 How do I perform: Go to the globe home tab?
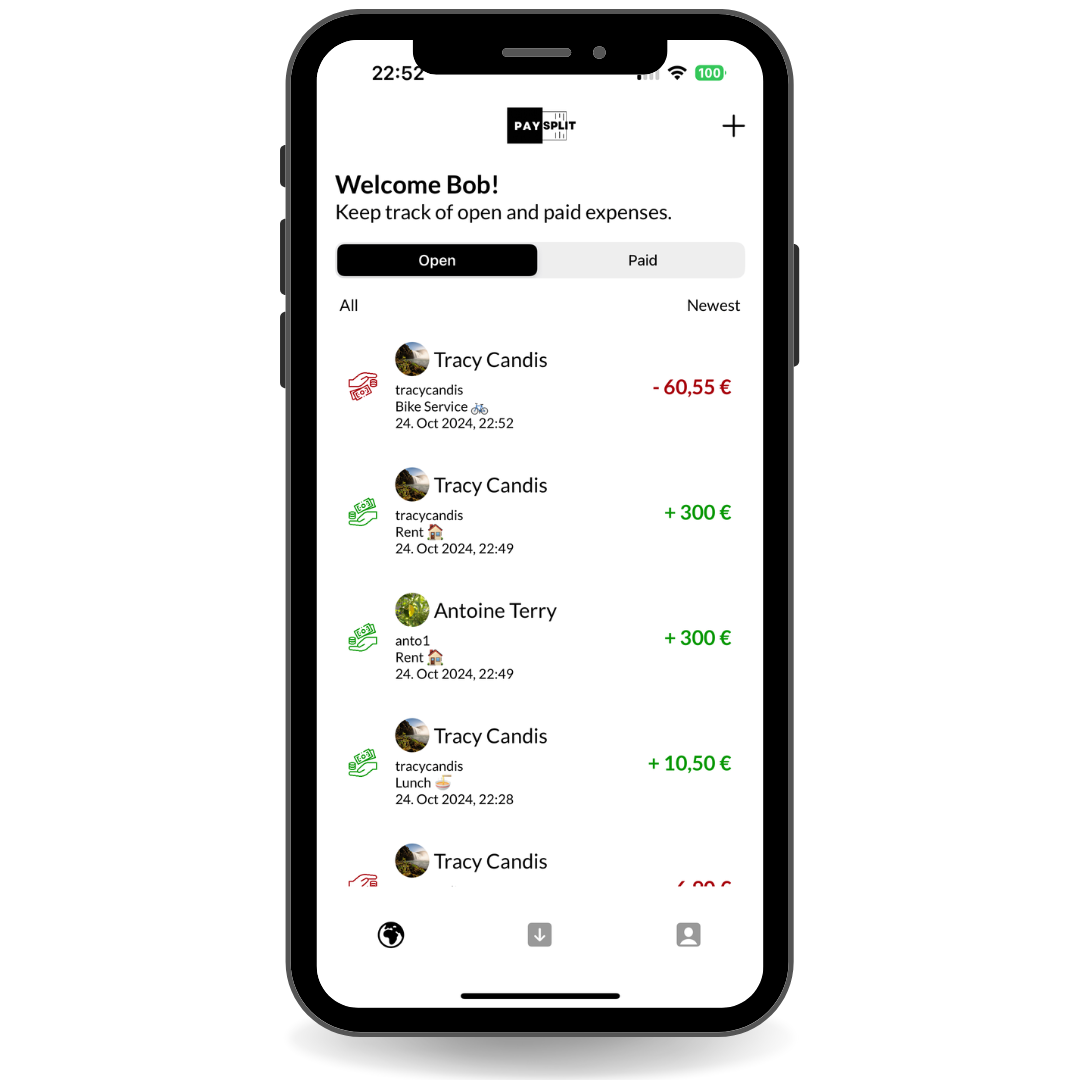(x=391, y=935)
